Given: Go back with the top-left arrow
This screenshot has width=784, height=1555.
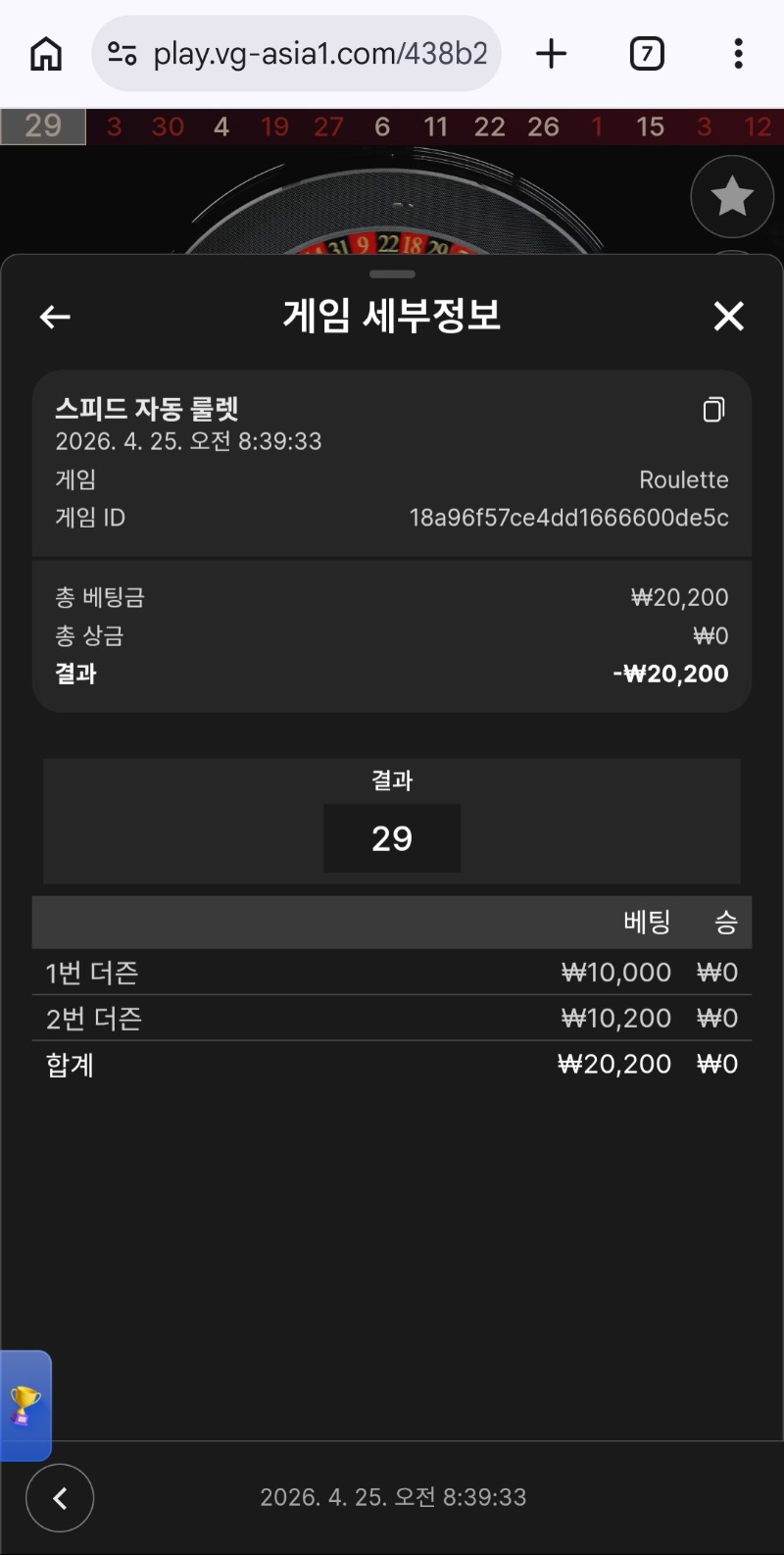Looking at the screenshot, I should pyautogui.click(x=55, y=317).
